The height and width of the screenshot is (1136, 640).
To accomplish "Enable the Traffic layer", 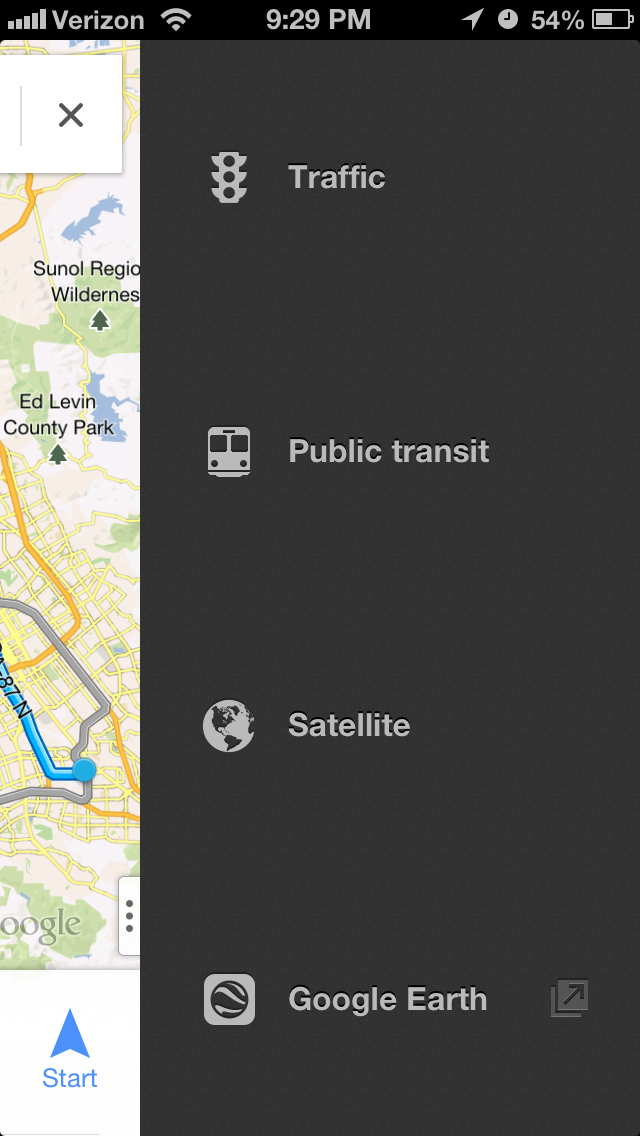I will (336, 178).
